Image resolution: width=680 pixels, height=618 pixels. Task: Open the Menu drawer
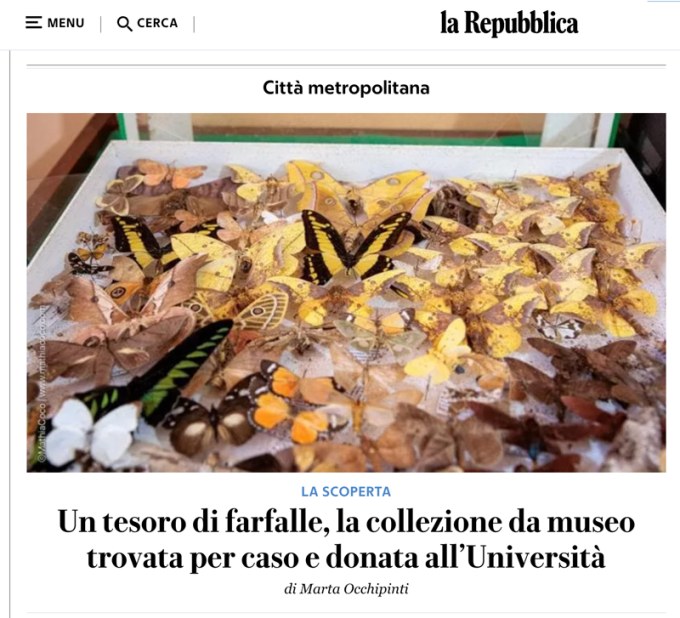click(x=55, y=23)
